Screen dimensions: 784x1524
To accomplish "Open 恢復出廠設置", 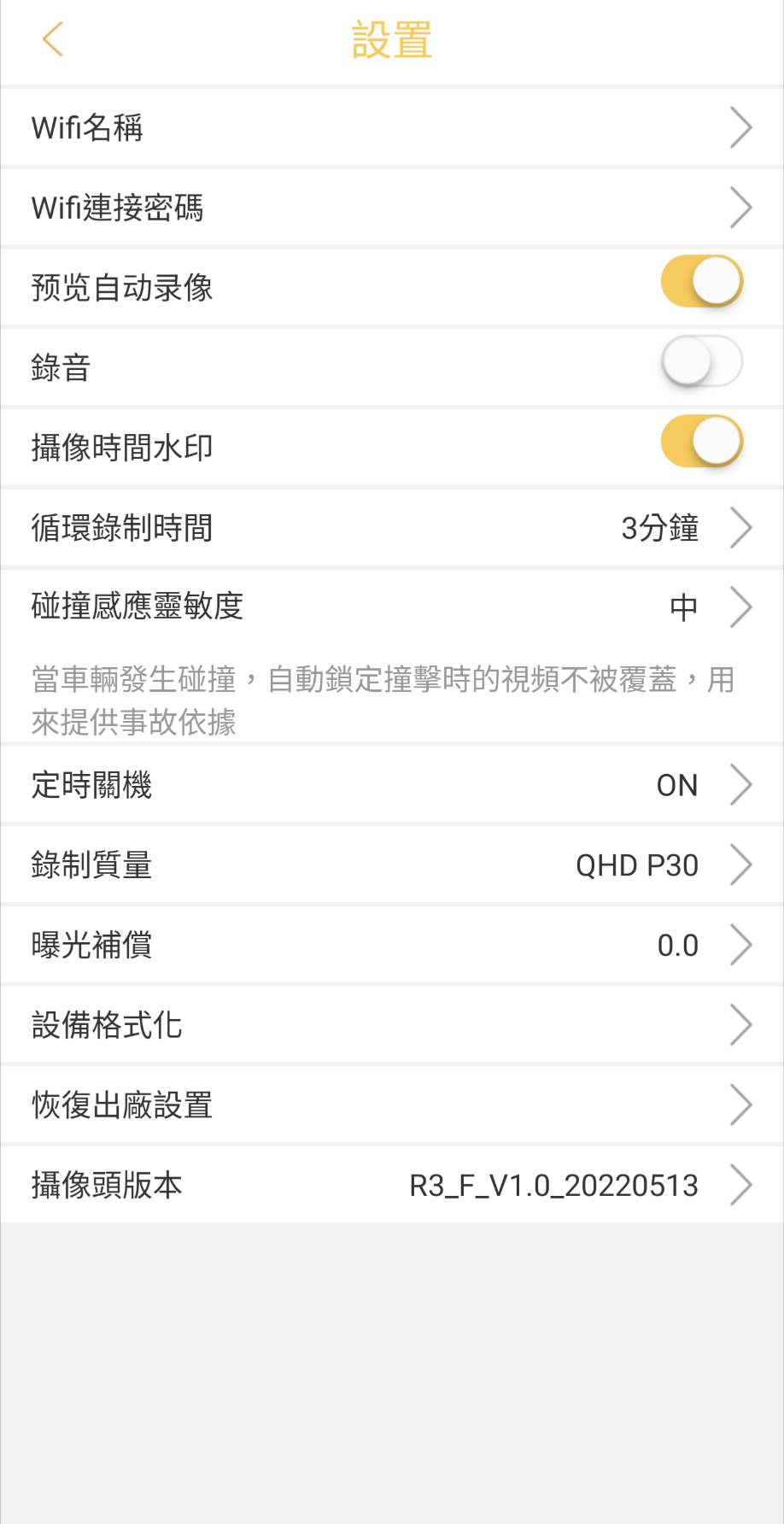I will 392,1105.
